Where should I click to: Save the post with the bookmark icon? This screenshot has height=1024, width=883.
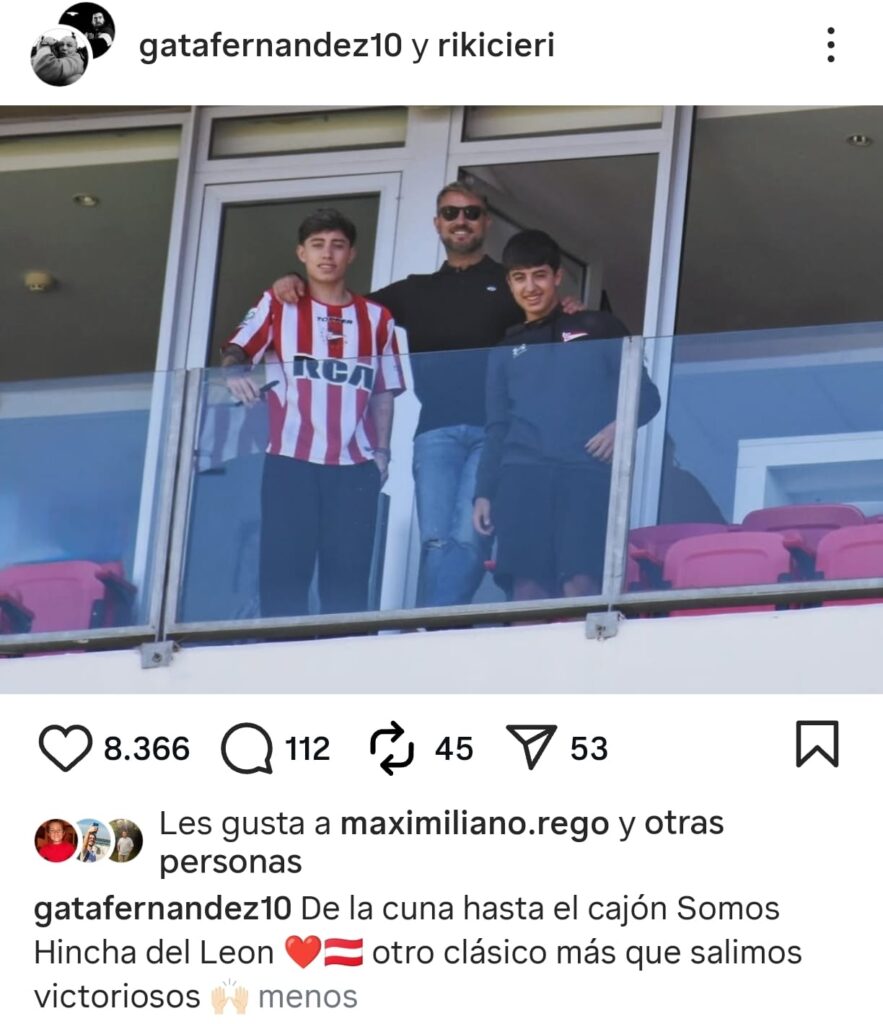click(x=816, y=746)
